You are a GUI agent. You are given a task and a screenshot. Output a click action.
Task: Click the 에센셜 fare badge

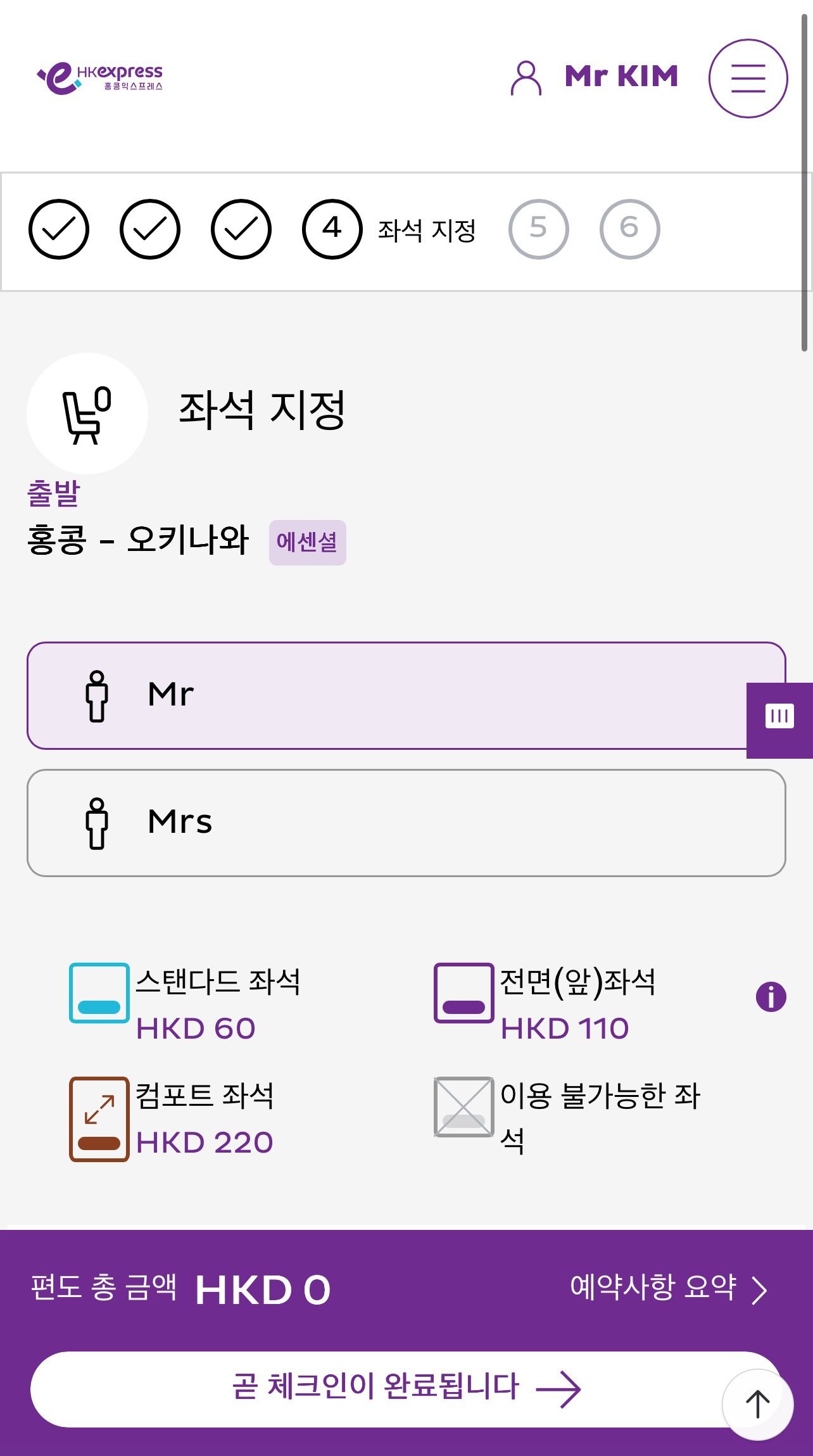(x=308, y=541)
